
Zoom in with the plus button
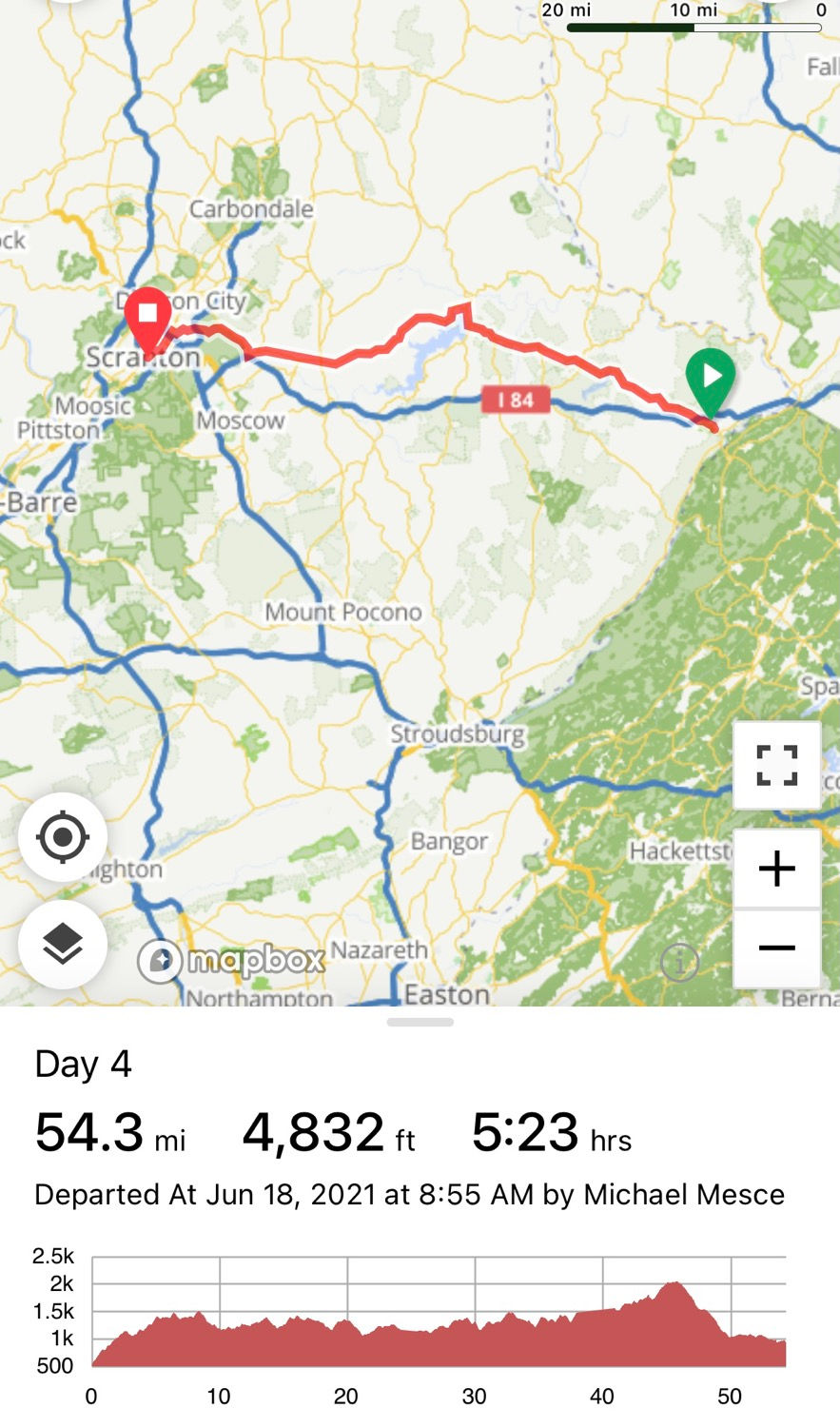[x=776, y=869]
